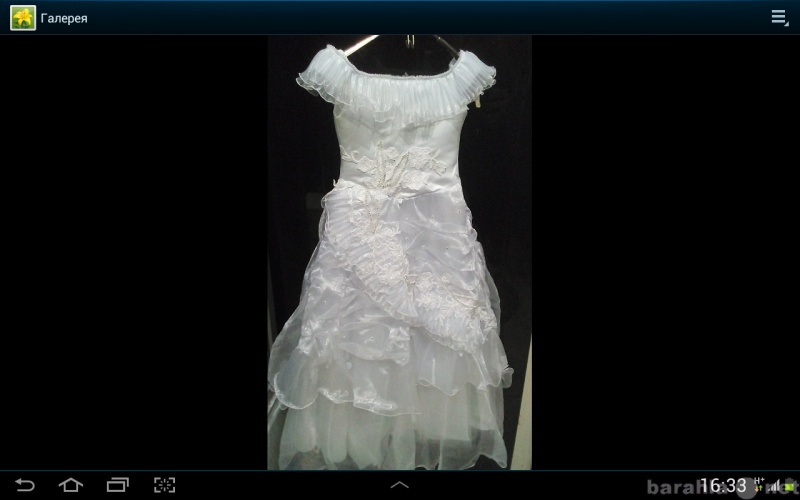Open the recent apps list
800x500 pixels.
tap(118, 485)
